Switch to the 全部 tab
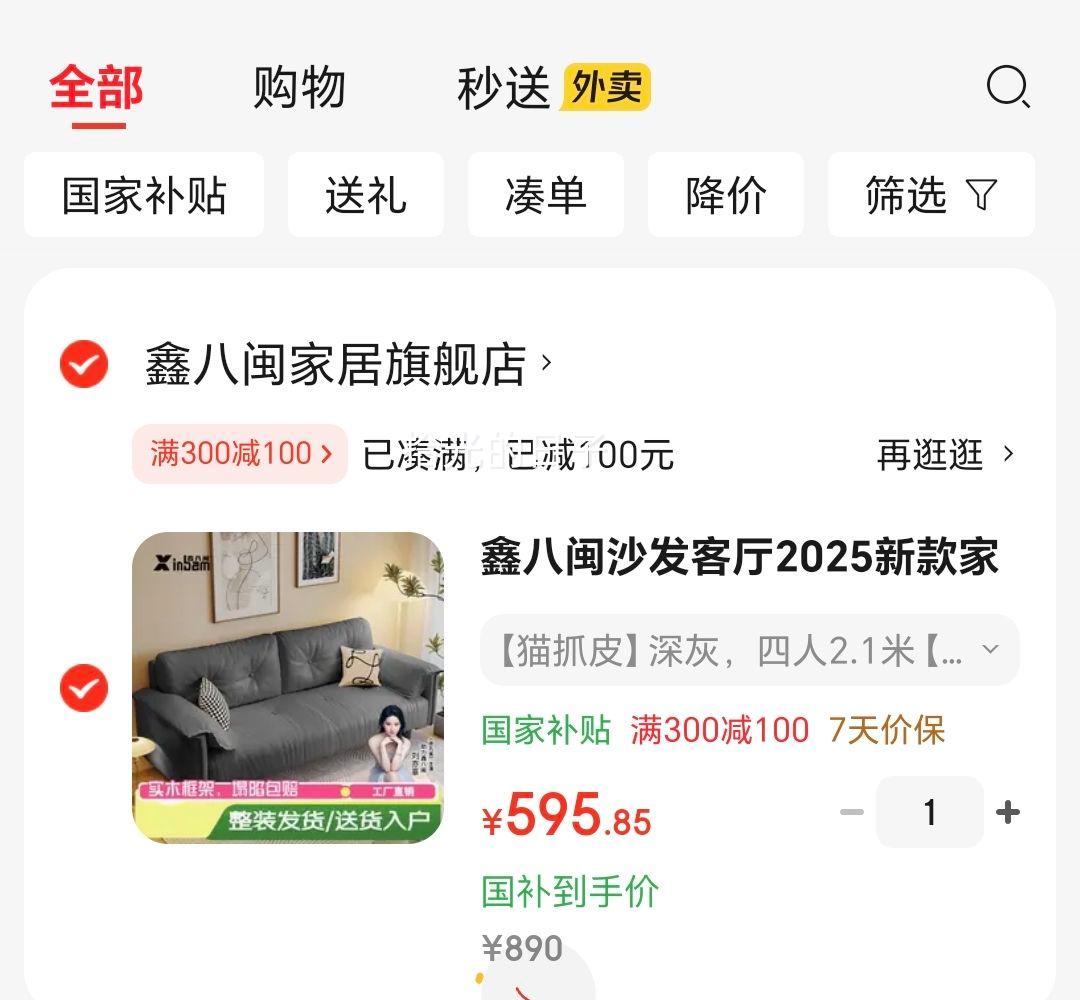The image size is (1080, 1000). click(x=97, y=88)
